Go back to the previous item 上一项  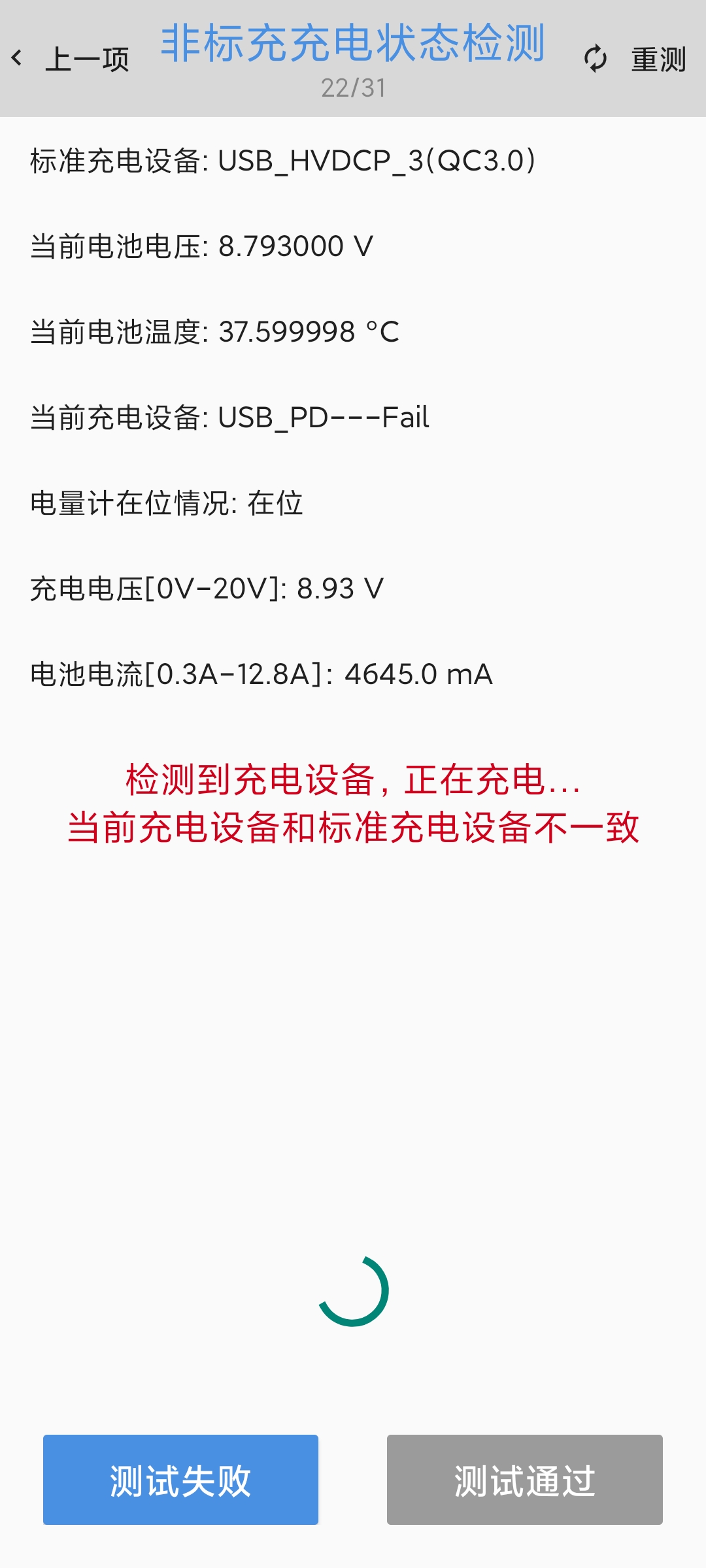point(71,59)
